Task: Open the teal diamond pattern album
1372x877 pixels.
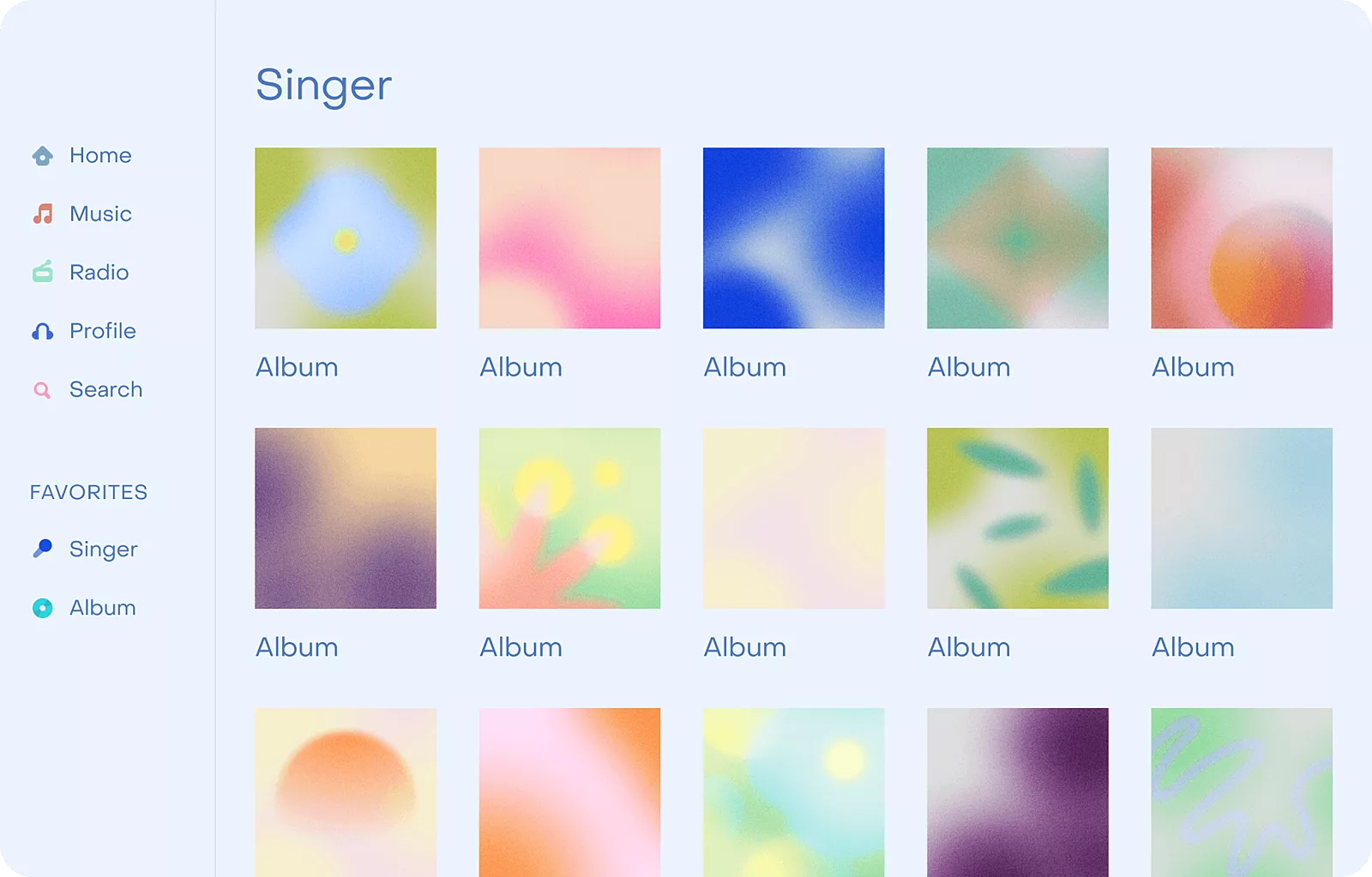Action: point(1017,238)
